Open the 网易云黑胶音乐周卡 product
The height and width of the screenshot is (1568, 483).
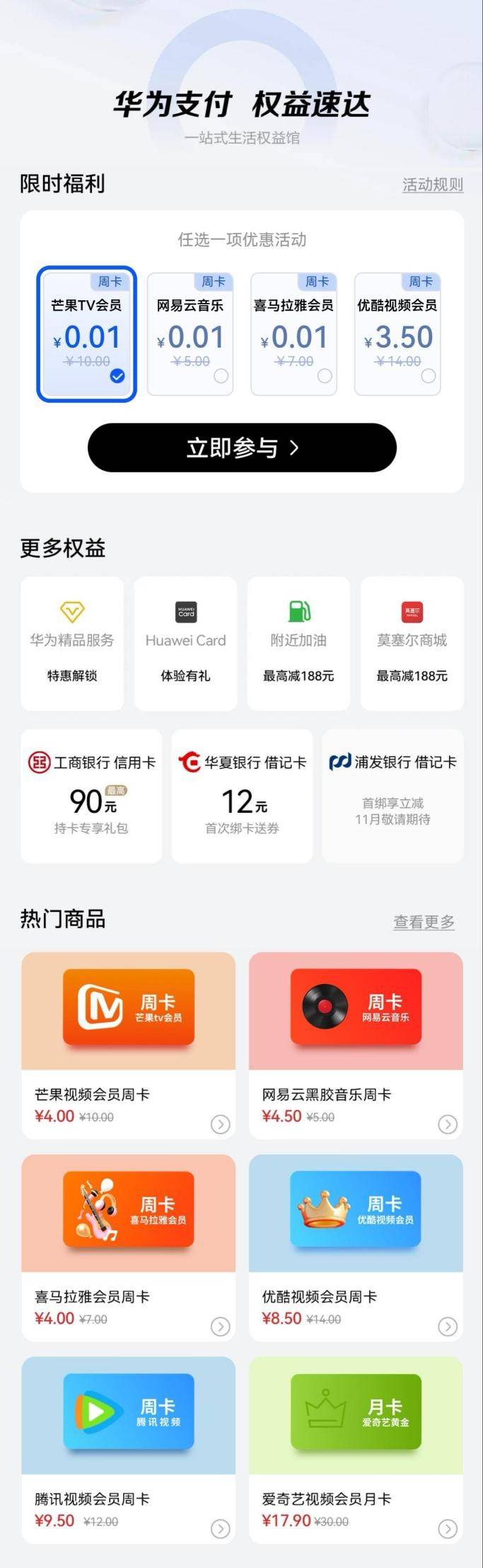(x=356, y=1045)
